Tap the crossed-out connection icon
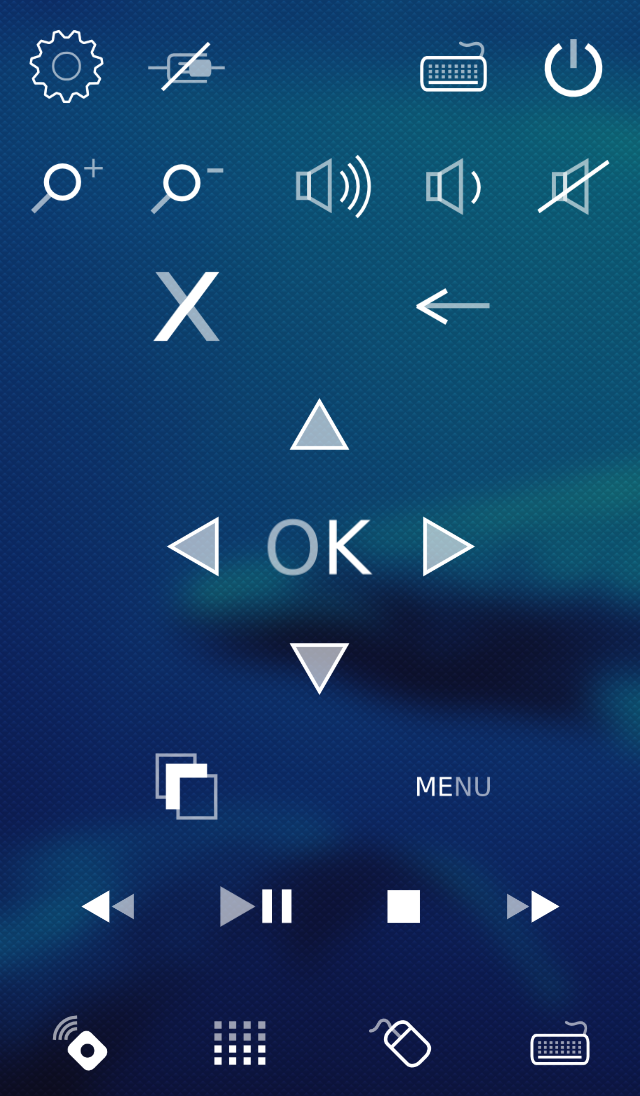Screen dimensions: 640x1096 pyautogui.click(x=187, y=67)
